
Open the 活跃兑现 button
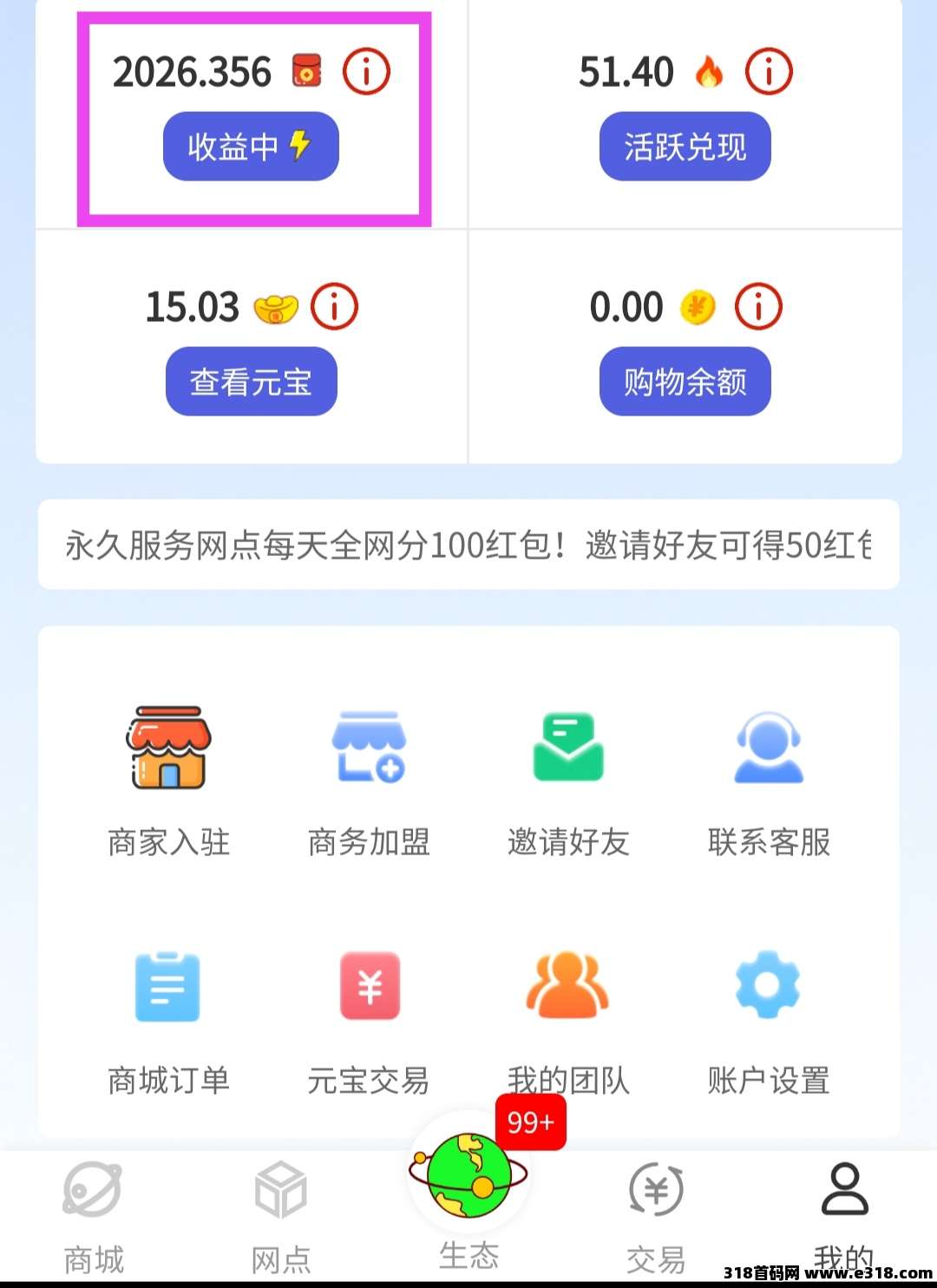click(x=685, y=146)
